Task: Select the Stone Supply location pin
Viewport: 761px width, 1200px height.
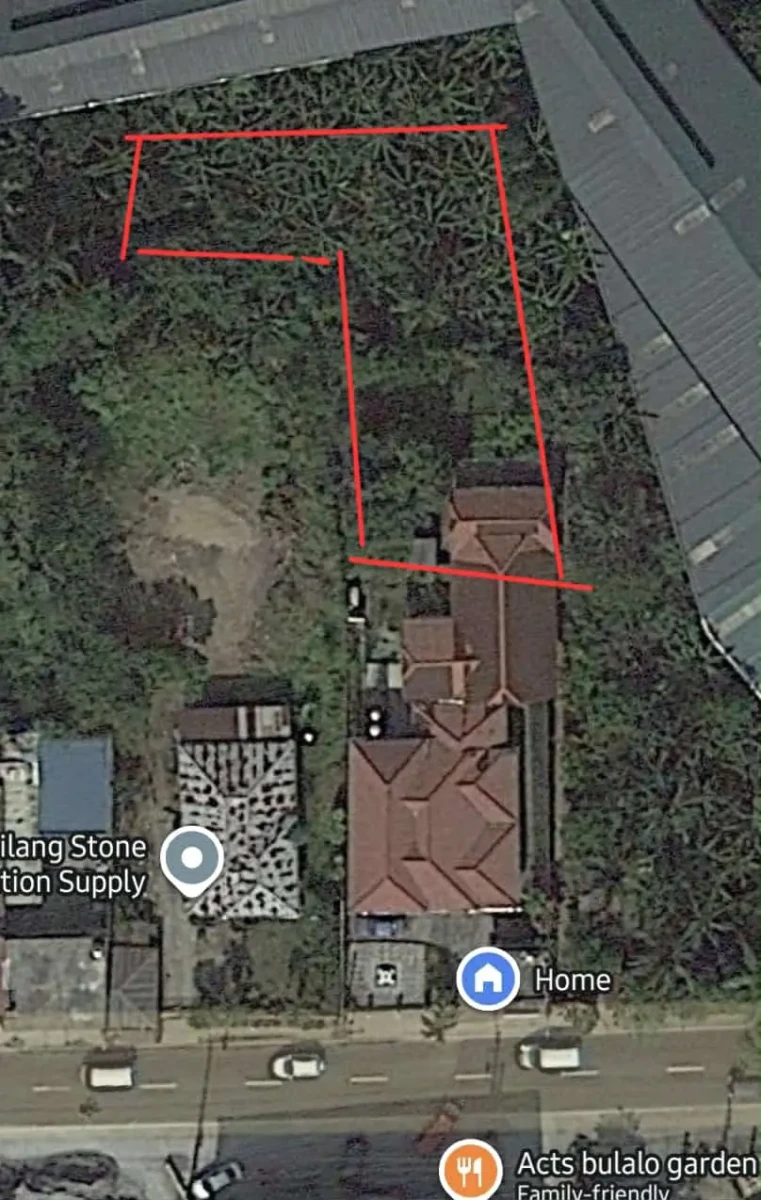Action: (192, 859)
